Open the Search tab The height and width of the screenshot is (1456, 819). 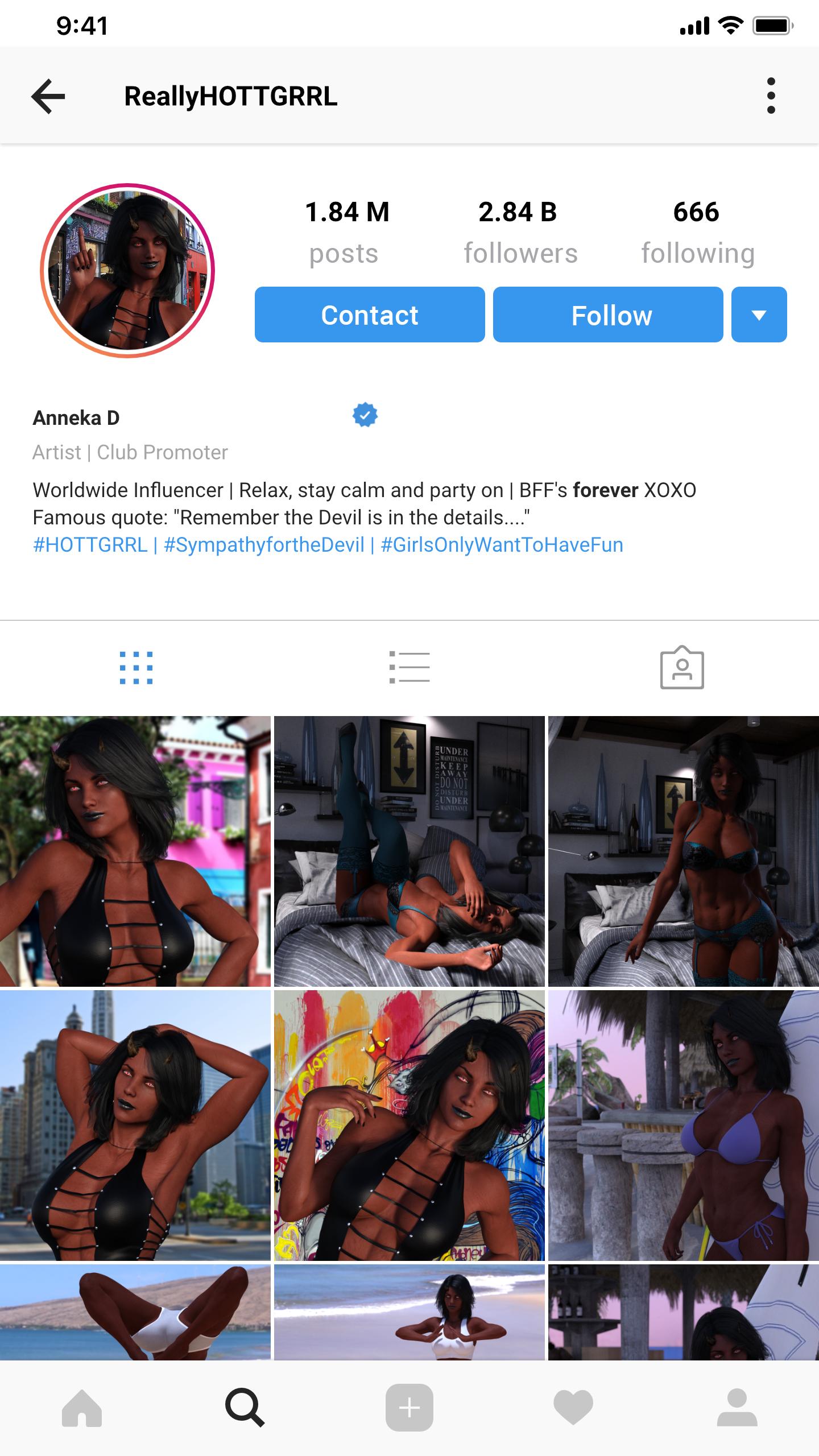tap(245, 1408)
